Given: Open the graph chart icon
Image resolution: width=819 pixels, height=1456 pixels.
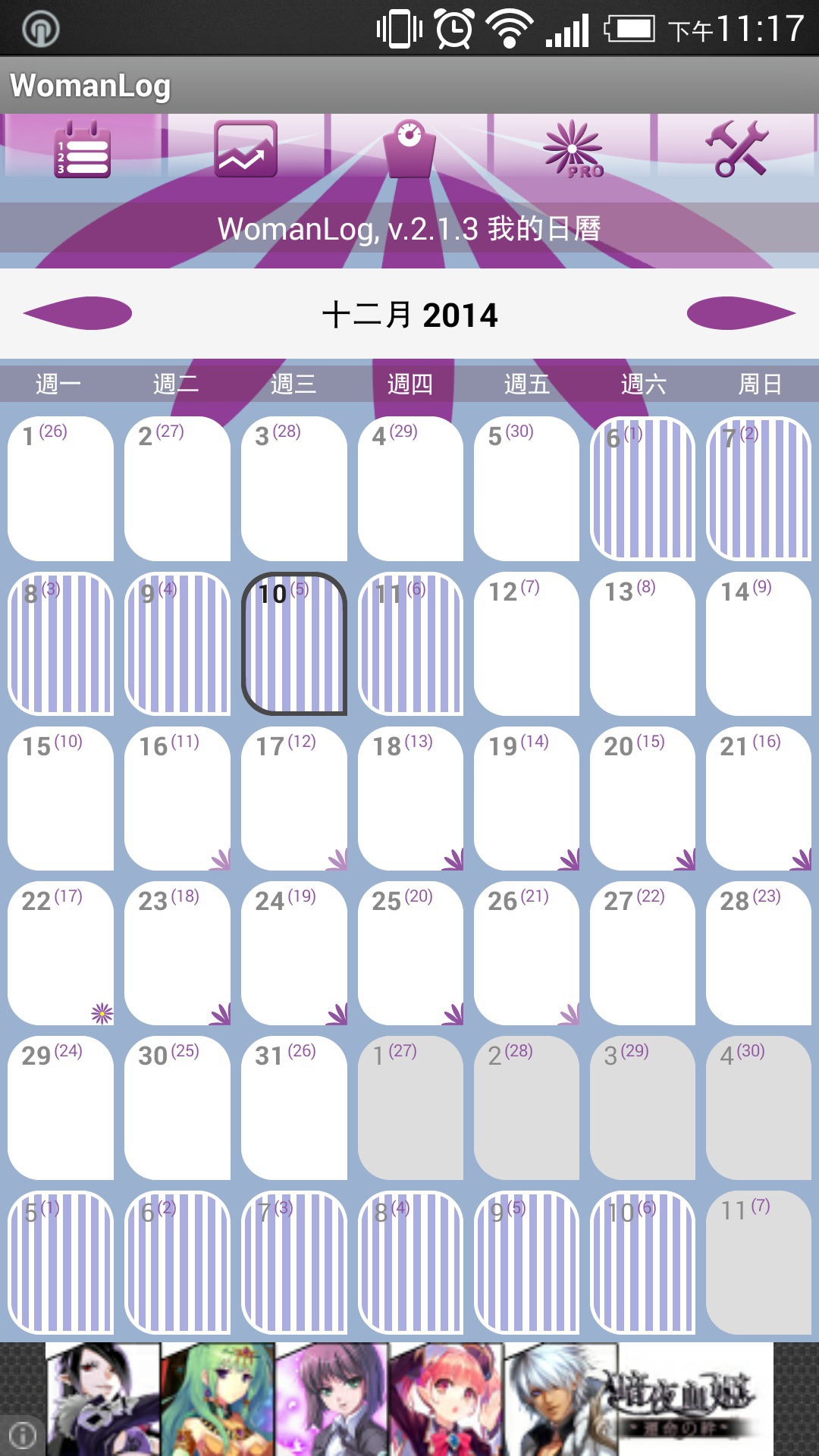Looking at the screenshot, I should click(246, 149).
